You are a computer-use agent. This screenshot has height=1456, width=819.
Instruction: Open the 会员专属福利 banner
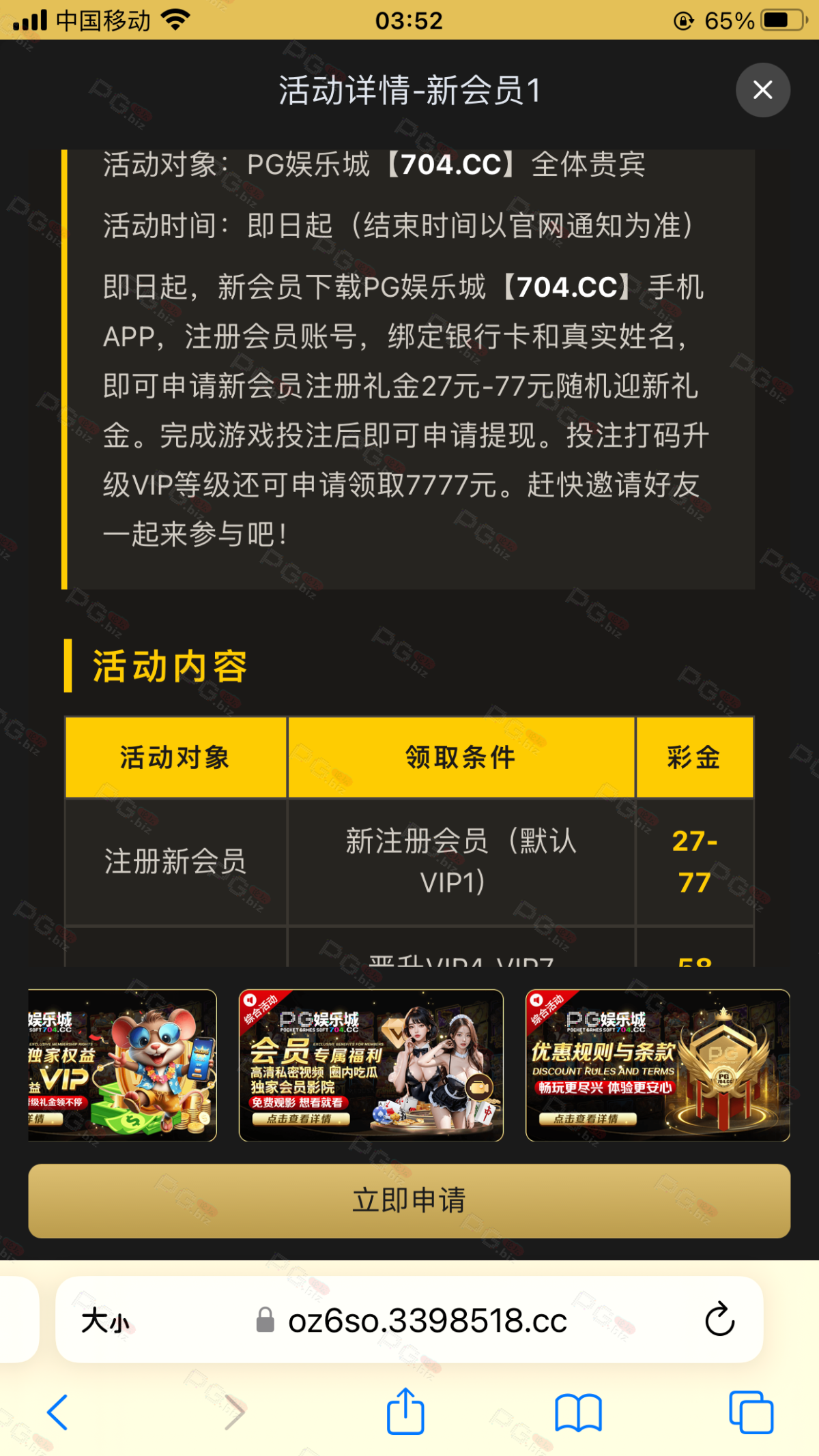click(x=371, y=1065)
